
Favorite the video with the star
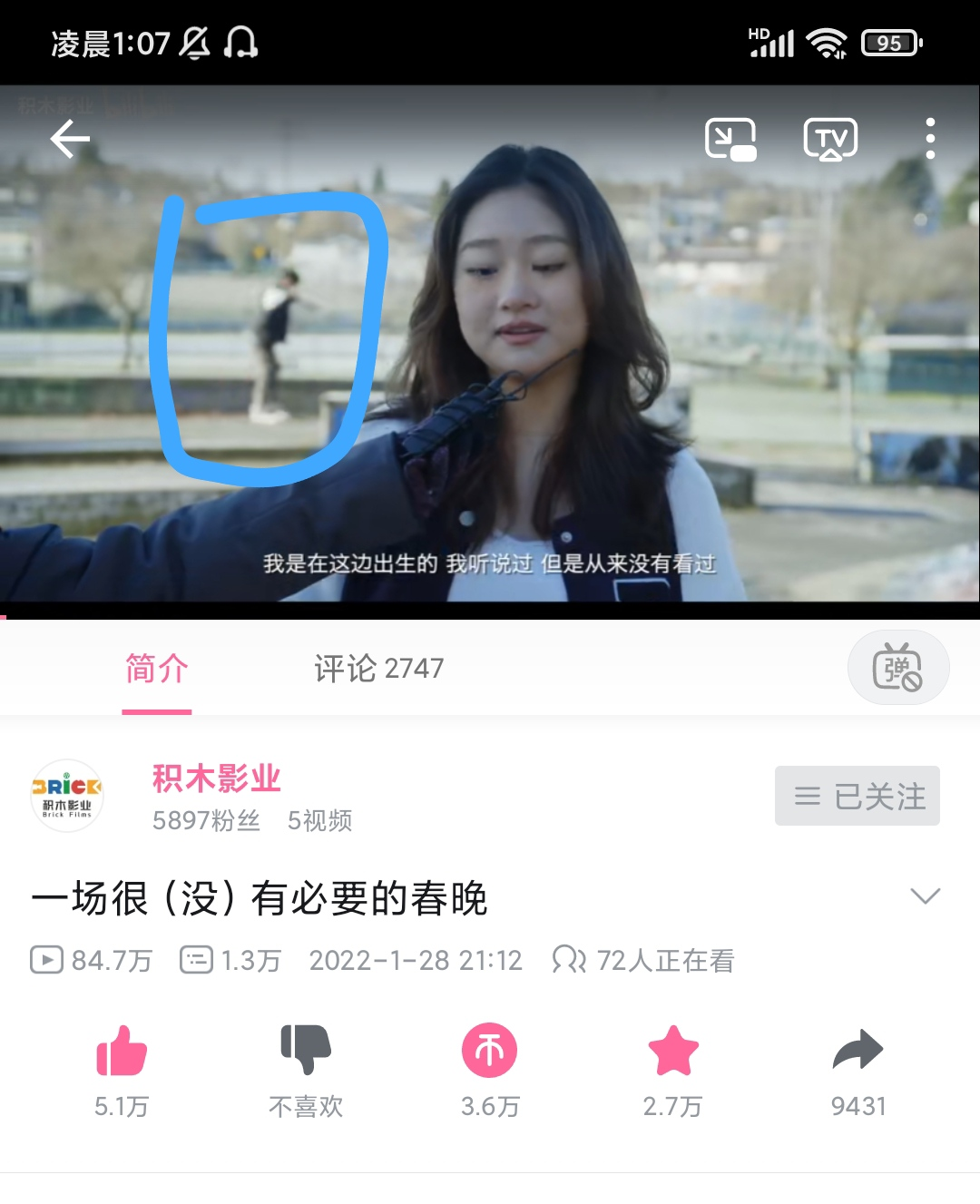point(673,1051)
